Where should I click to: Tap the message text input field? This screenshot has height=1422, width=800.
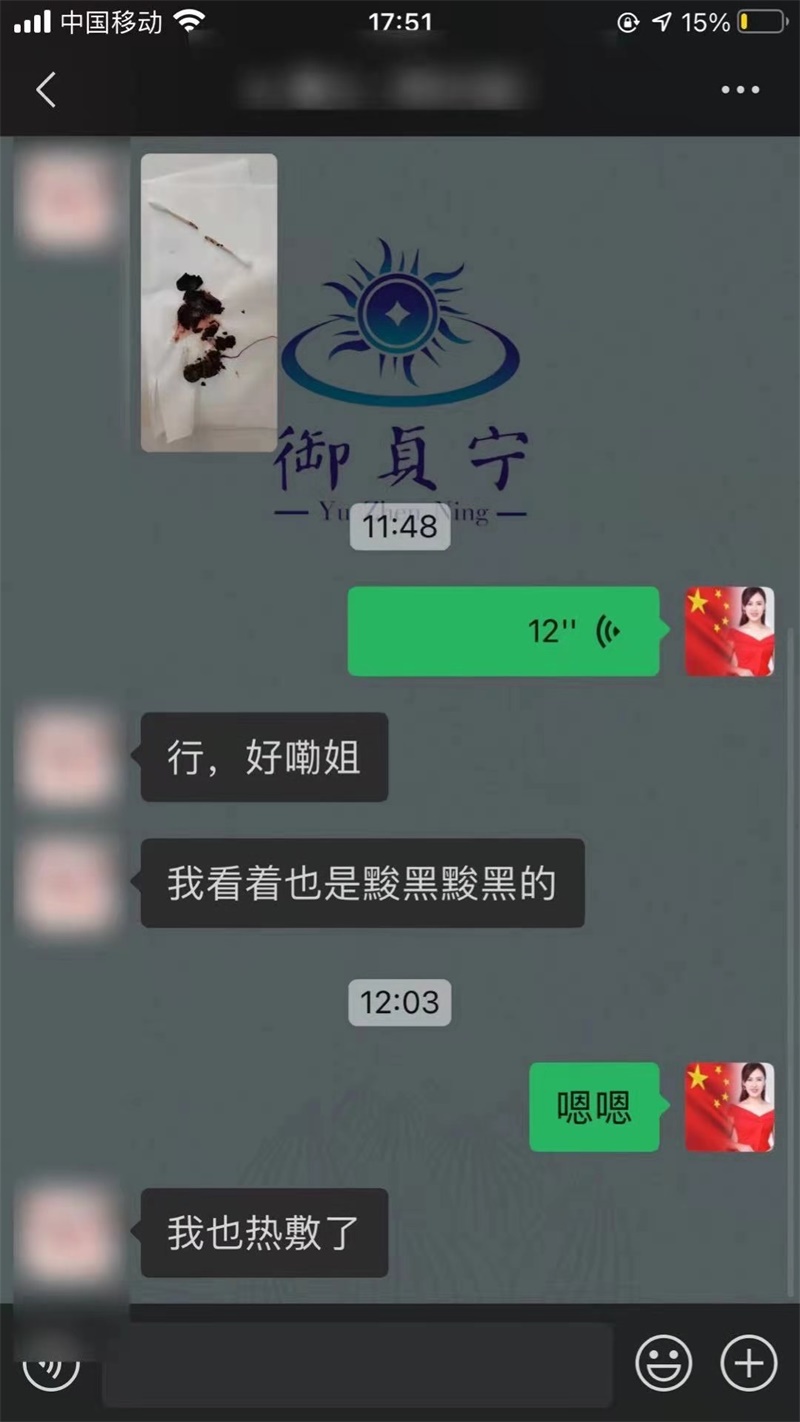point(358,1365)
